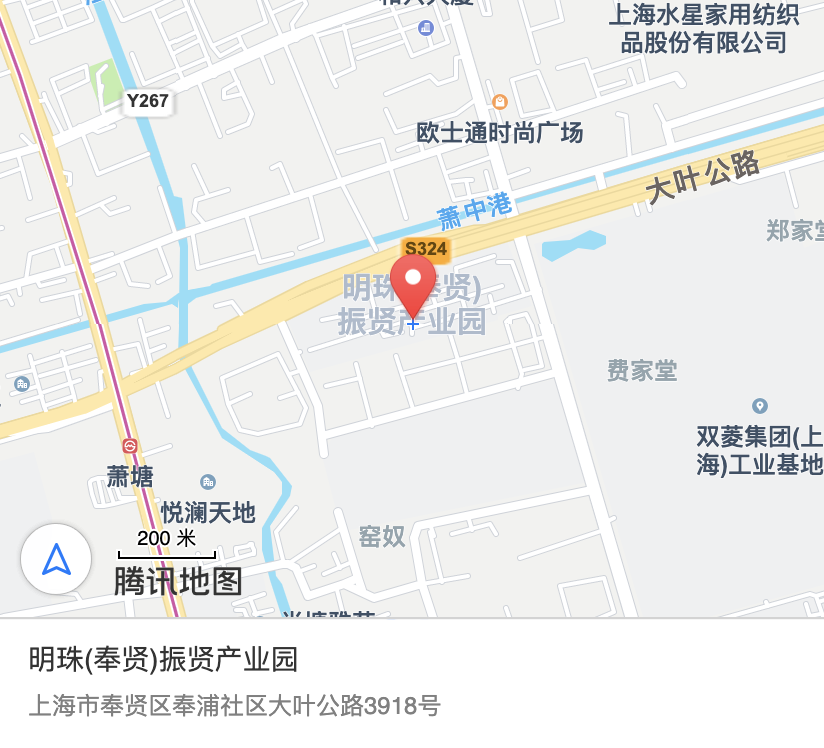
Task: Tap the 悦澜天地 place marker
Action: (x=208, y=482)
